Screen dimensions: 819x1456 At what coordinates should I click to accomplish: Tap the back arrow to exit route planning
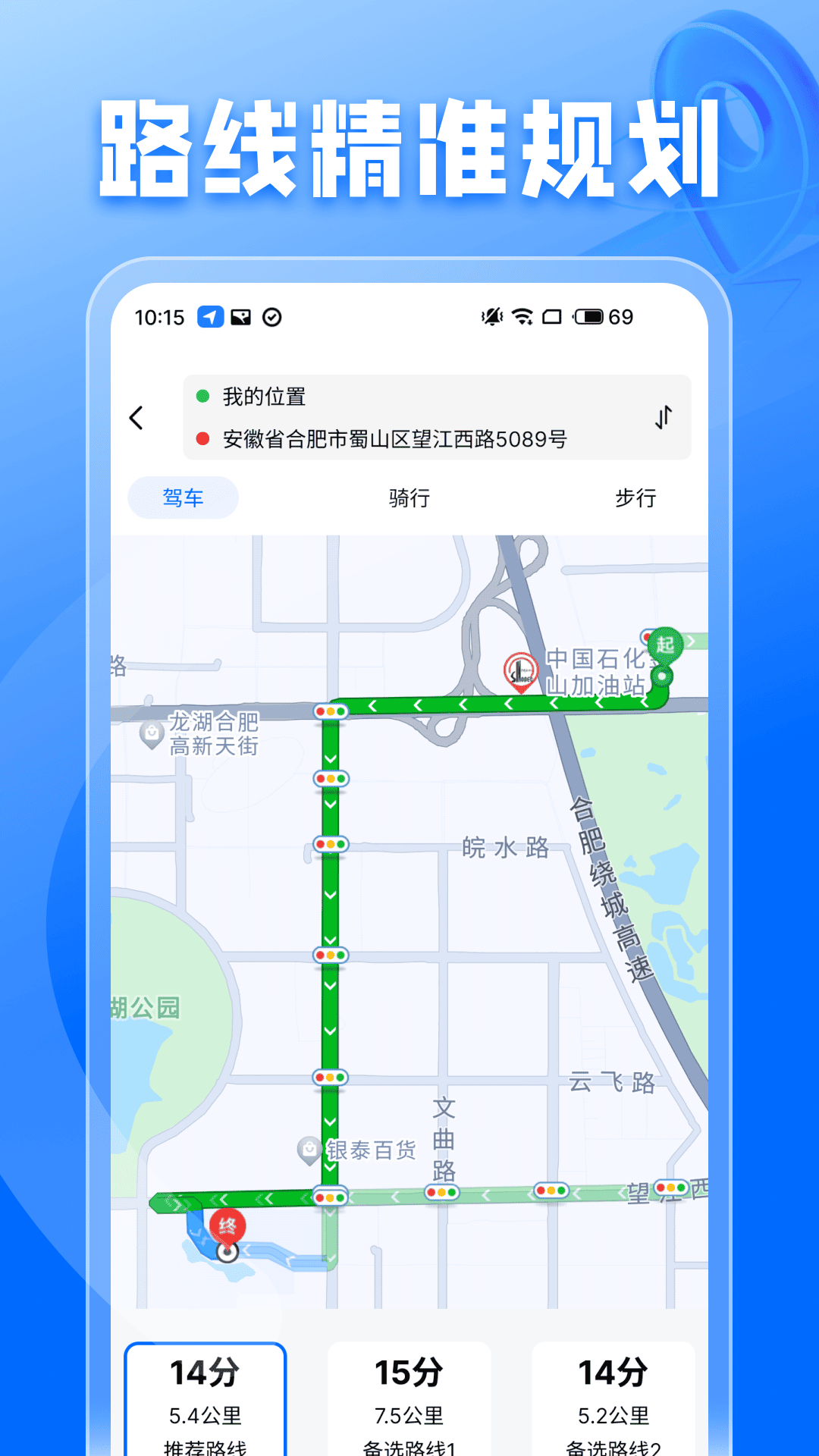click(x=139, y=418)
